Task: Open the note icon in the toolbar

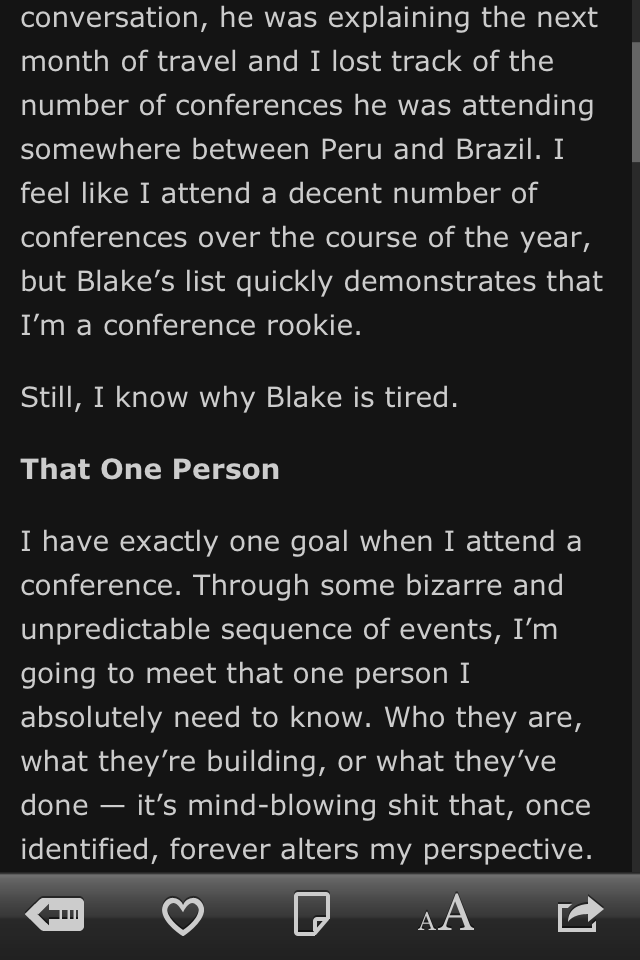Action: pos(312,914)
